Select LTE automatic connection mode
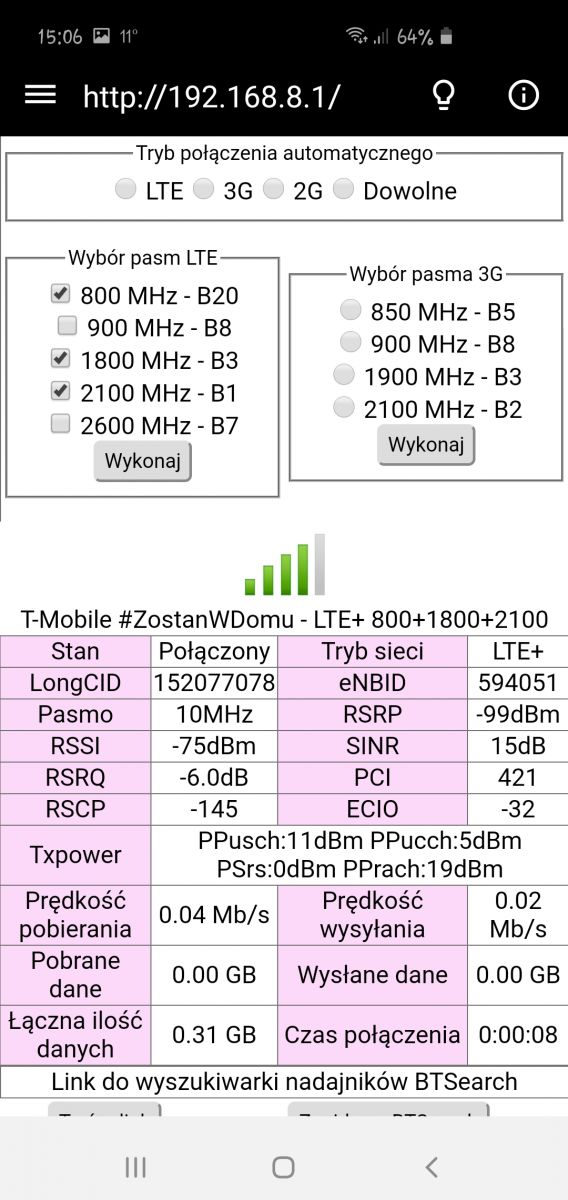568x1200 pixels. [125, 189]
